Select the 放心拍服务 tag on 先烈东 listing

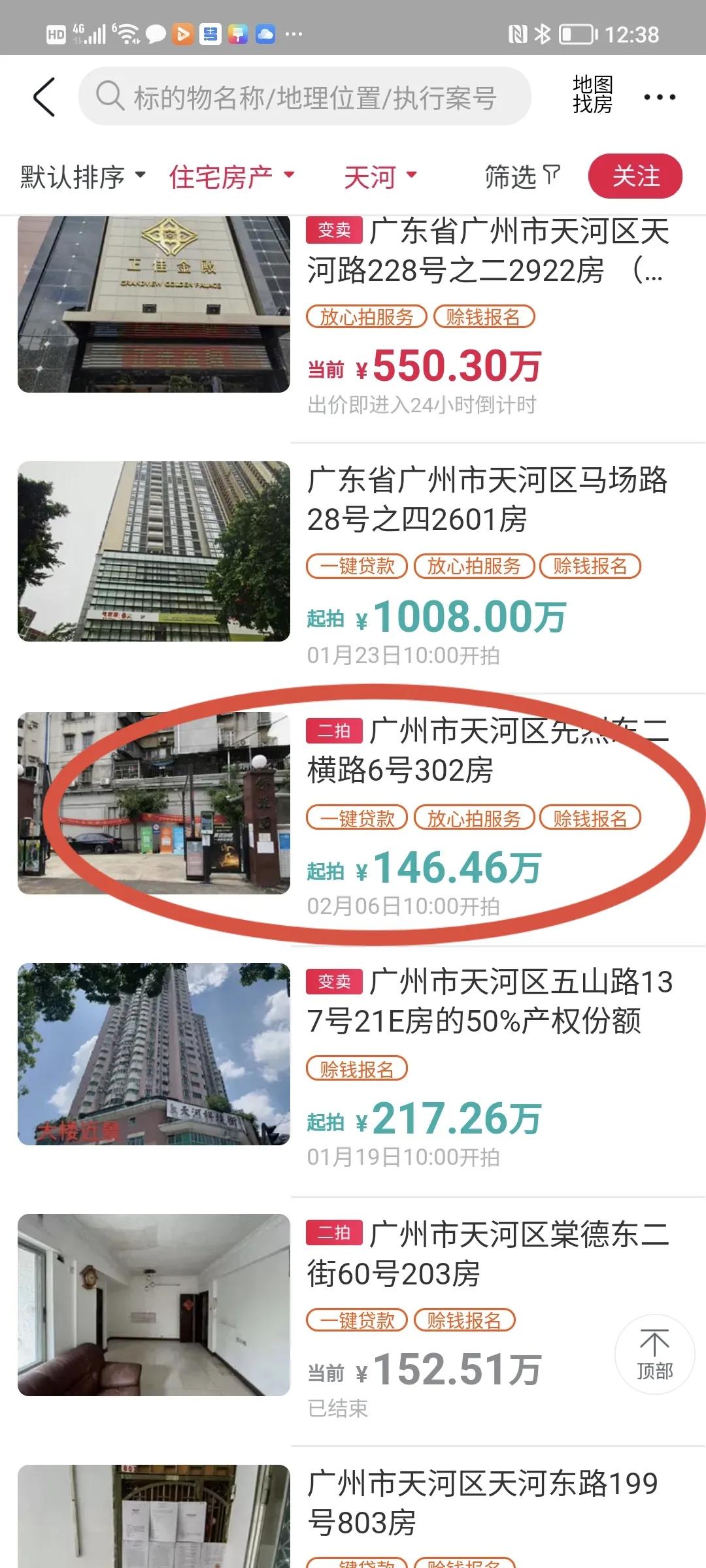pyautogui.click(x=476, y=817)
